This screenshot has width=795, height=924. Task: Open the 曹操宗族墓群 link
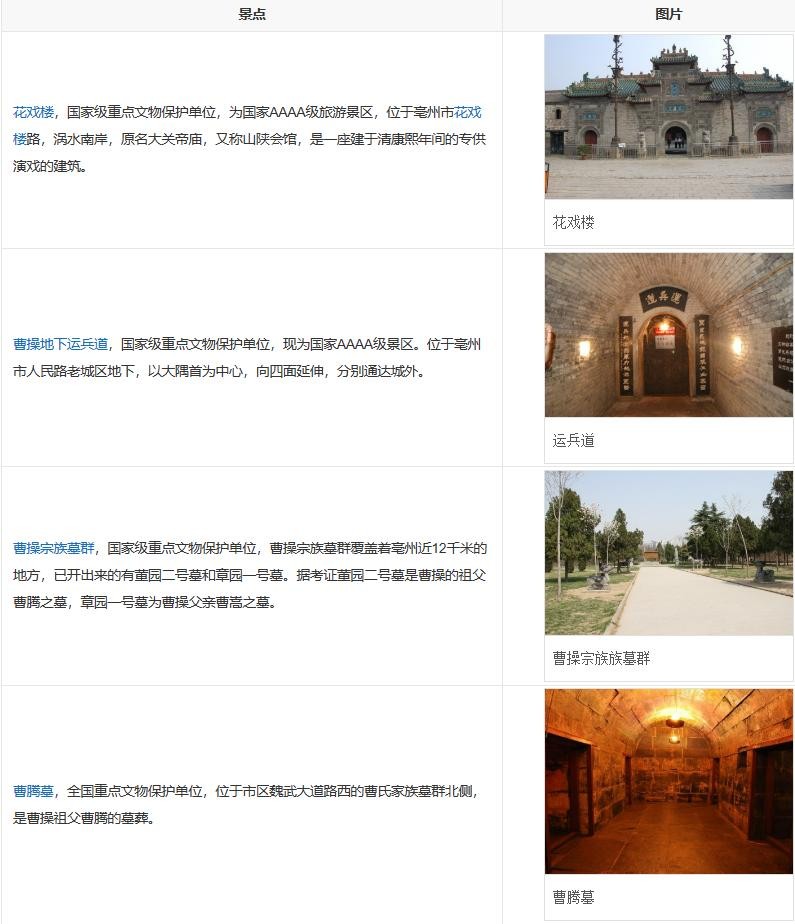coord(54,548)
